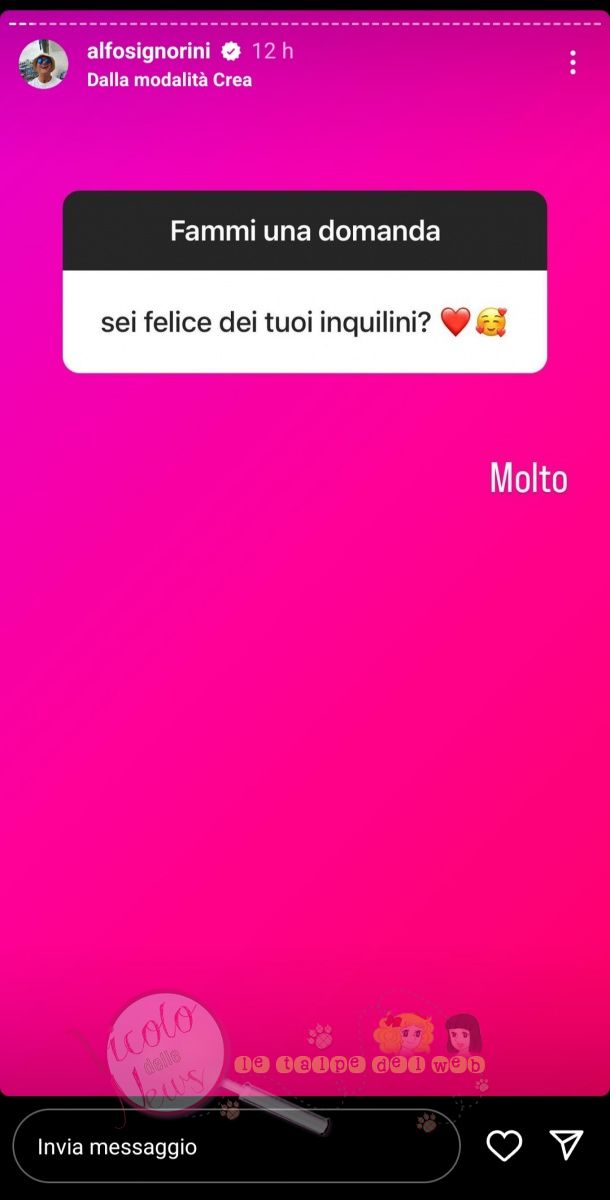Tap the Dalla modalità Crea label
The width and height of the screenshot is (610, 1200).
(x=169, y=79)
